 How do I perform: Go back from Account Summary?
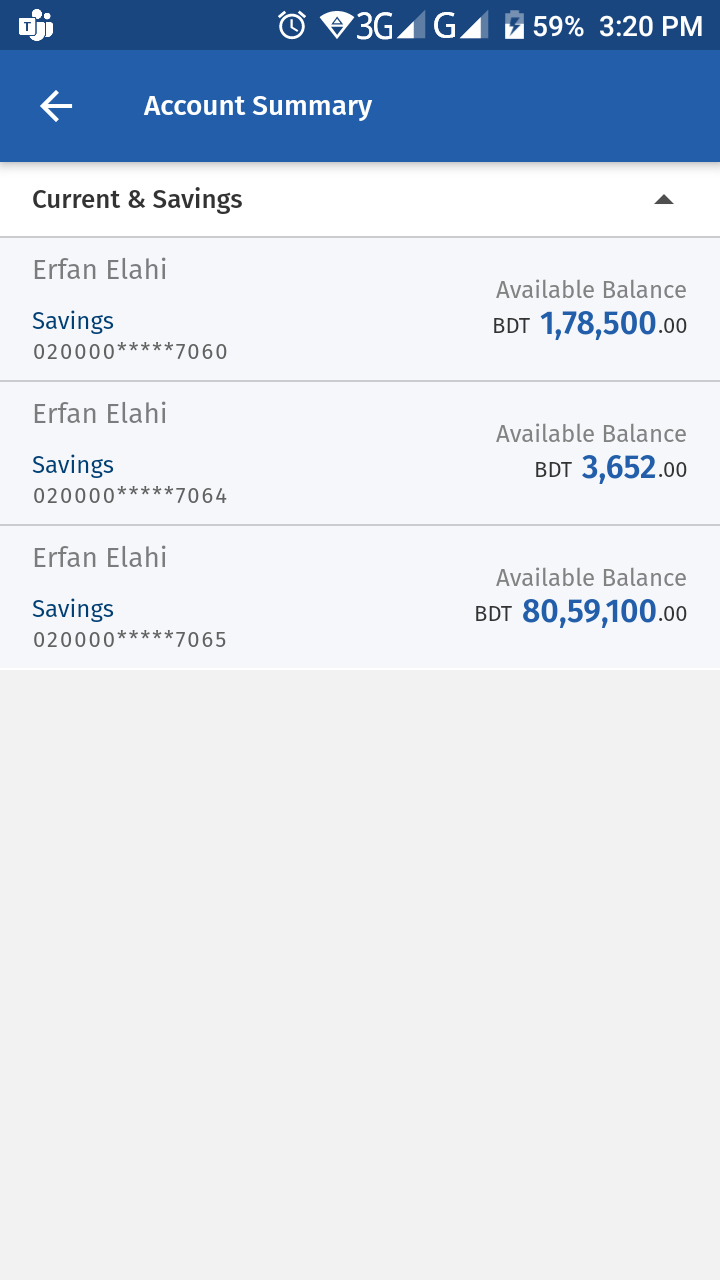[x=56, y=106]
